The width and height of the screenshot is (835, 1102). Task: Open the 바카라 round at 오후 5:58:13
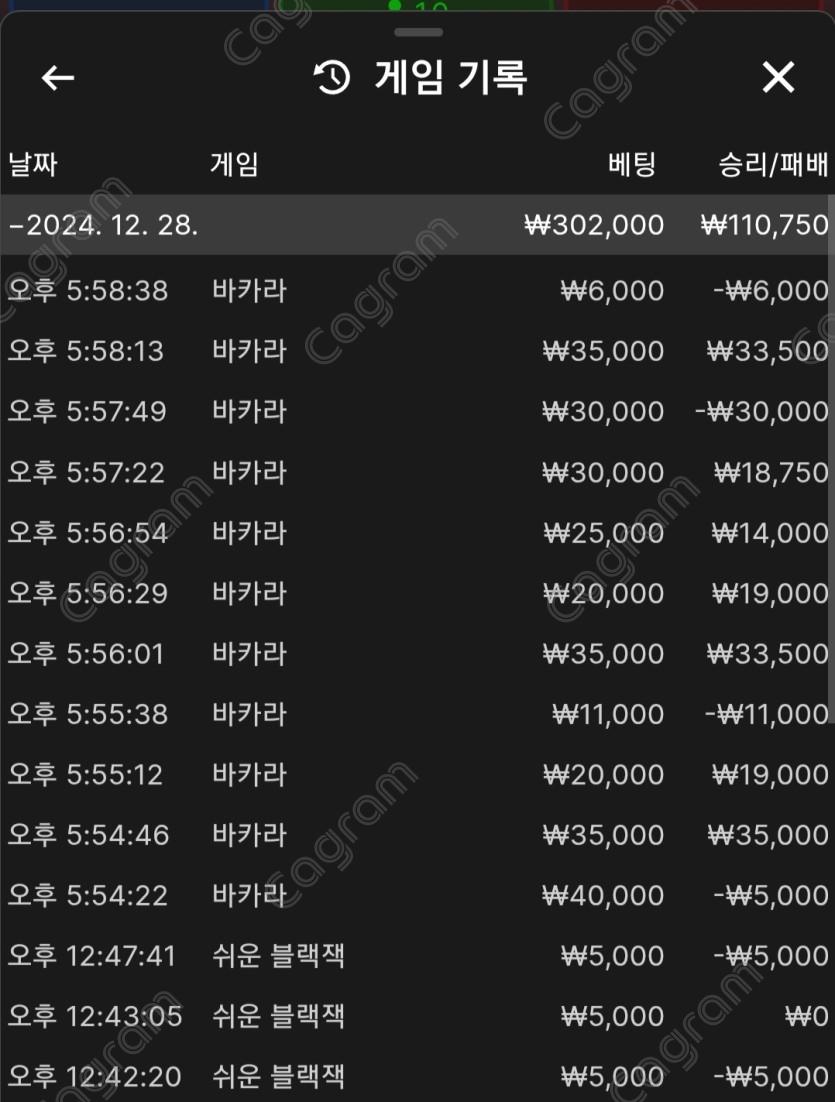click(417, 351)
